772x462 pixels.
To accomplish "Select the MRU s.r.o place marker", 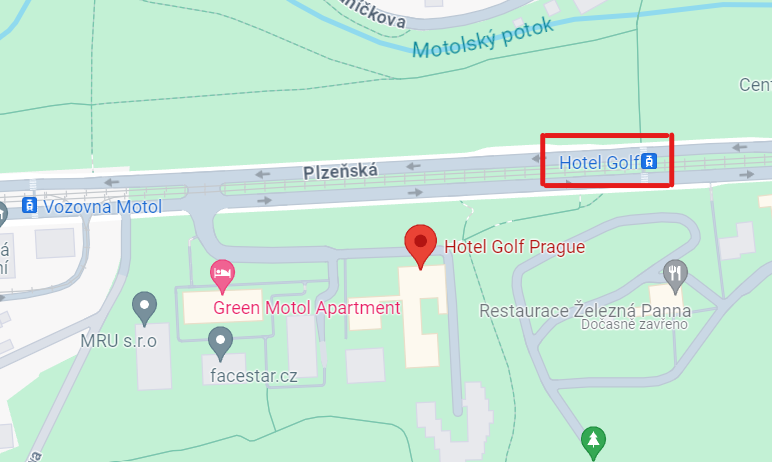I will tap(145, 306).
